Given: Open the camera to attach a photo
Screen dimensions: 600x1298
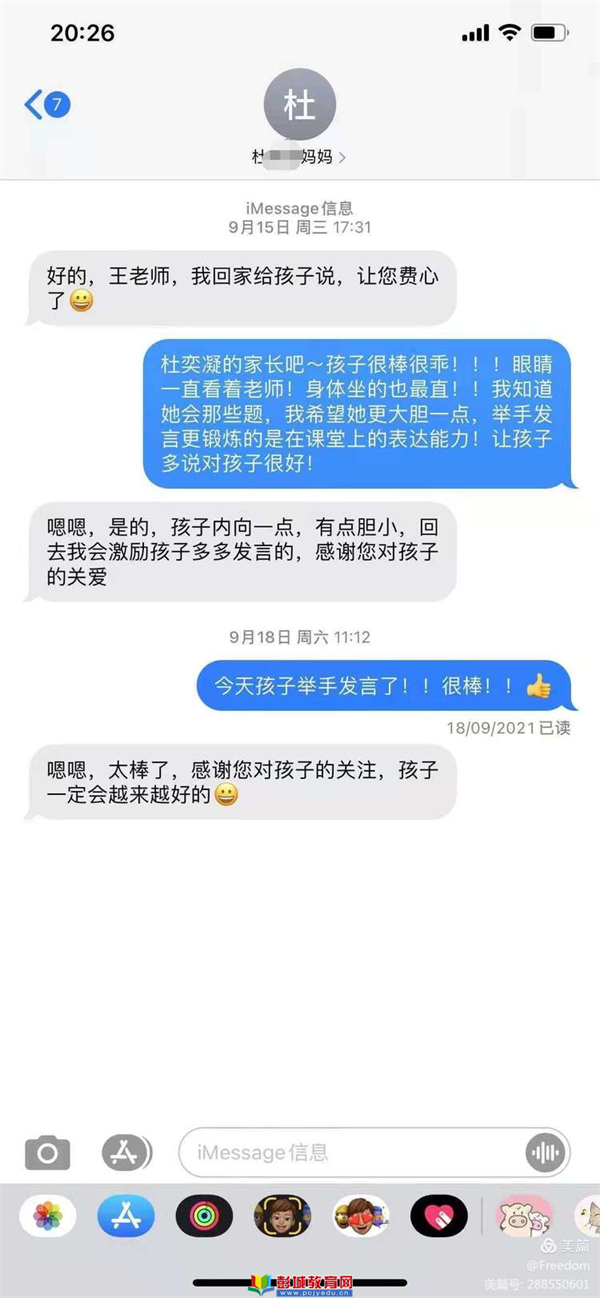Looking at the screenshot, I should pyautogui.click(x=47, y=1153).
